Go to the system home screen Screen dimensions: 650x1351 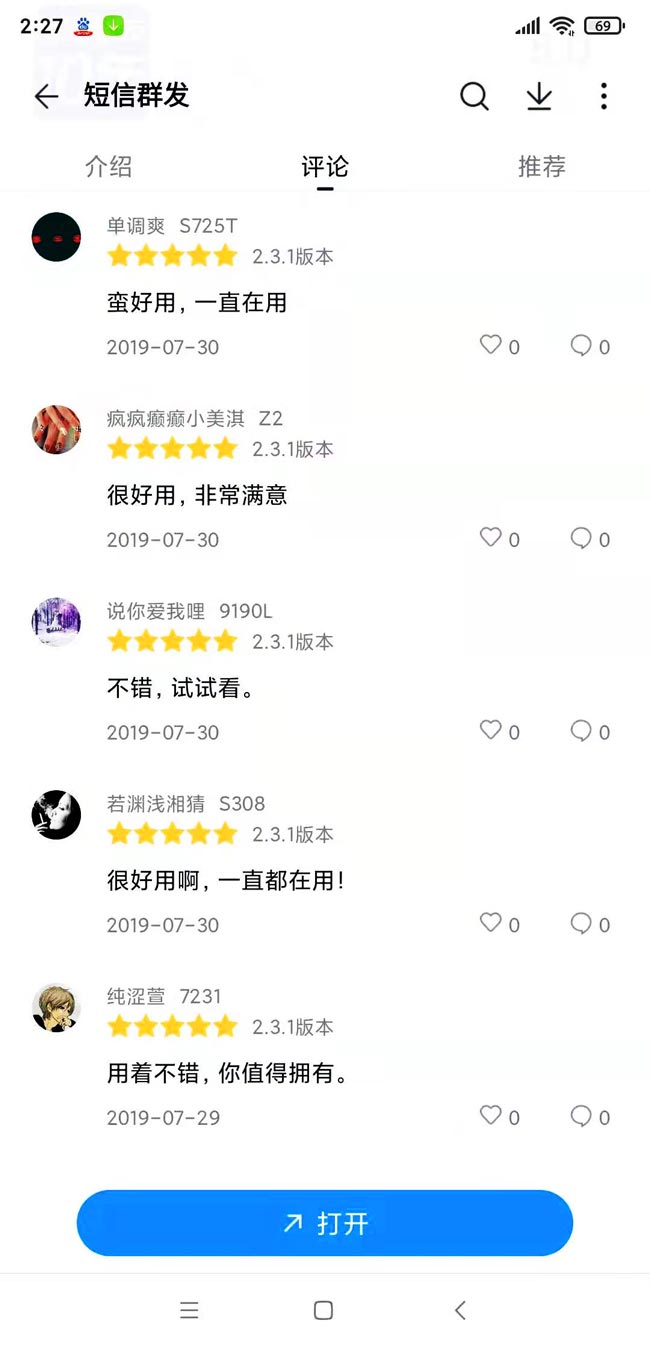tap(323, 1310)
